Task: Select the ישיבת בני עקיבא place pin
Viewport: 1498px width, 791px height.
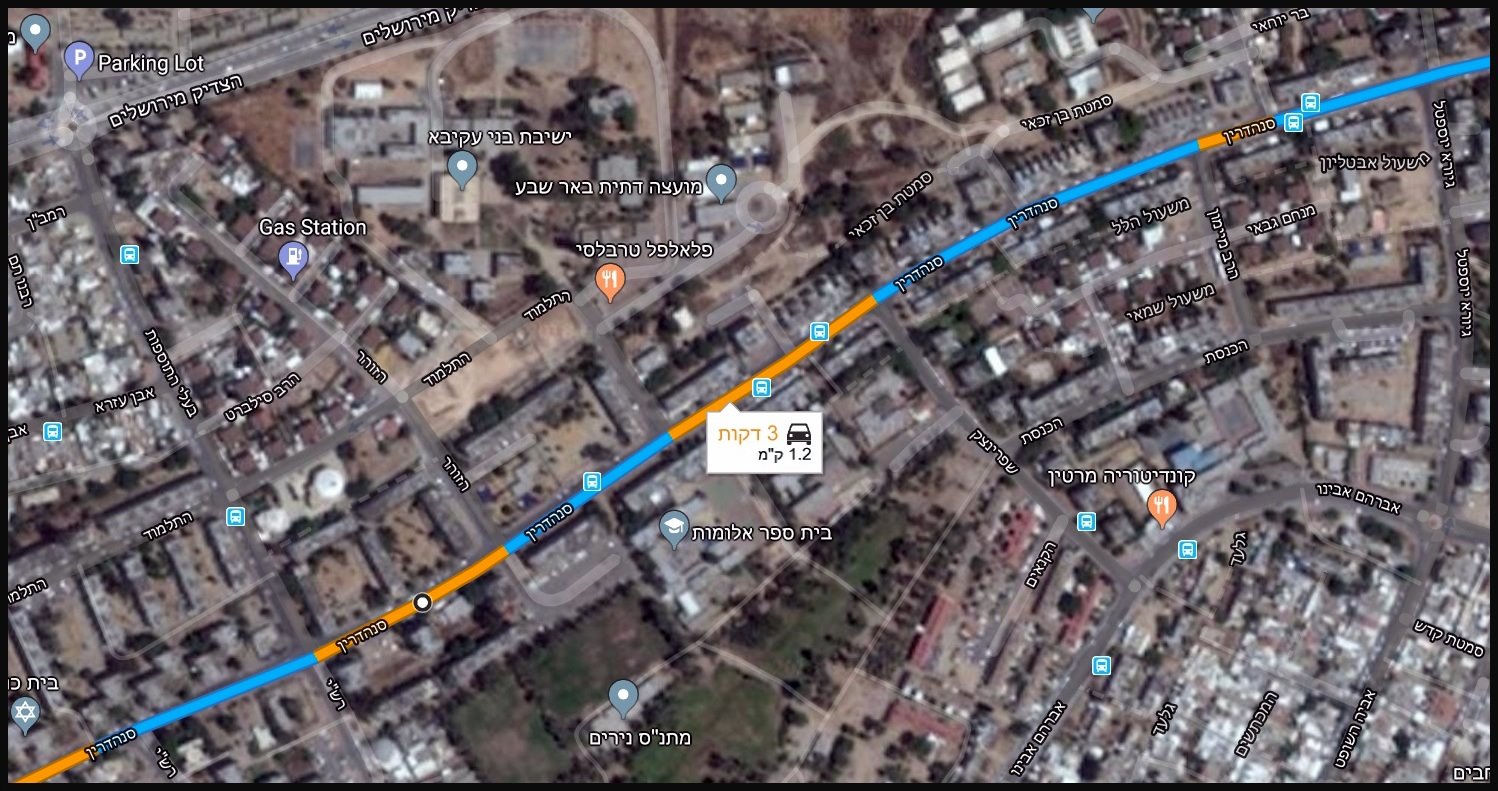Action: pos(461,168)
